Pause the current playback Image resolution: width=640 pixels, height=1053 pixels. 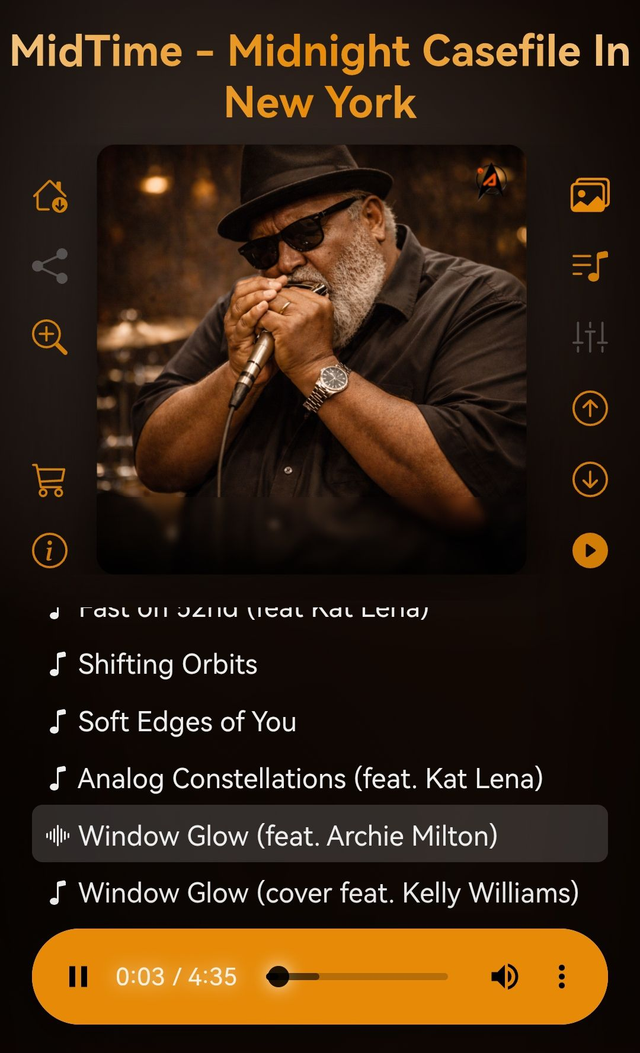pyautogui.click(x=78, y=977)
